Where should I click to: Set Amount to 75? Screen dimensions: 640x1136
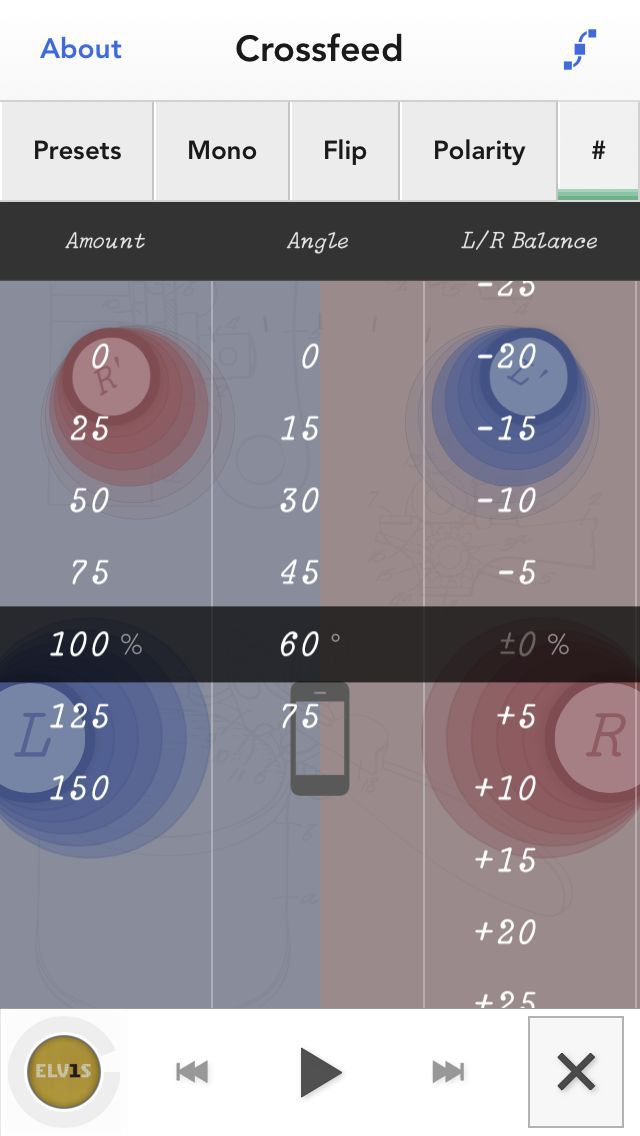pos(90,572)
